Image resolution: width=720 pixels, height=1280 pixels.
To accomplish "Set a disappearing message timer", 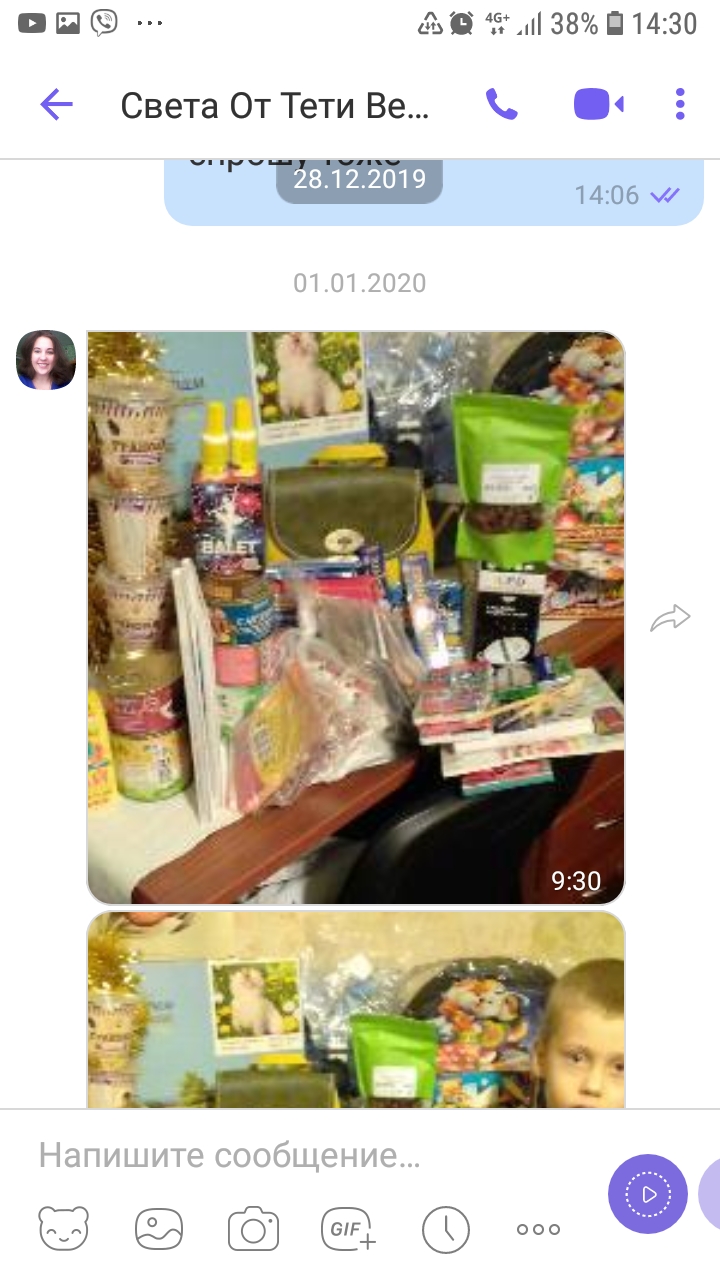I will [445, 1229].
